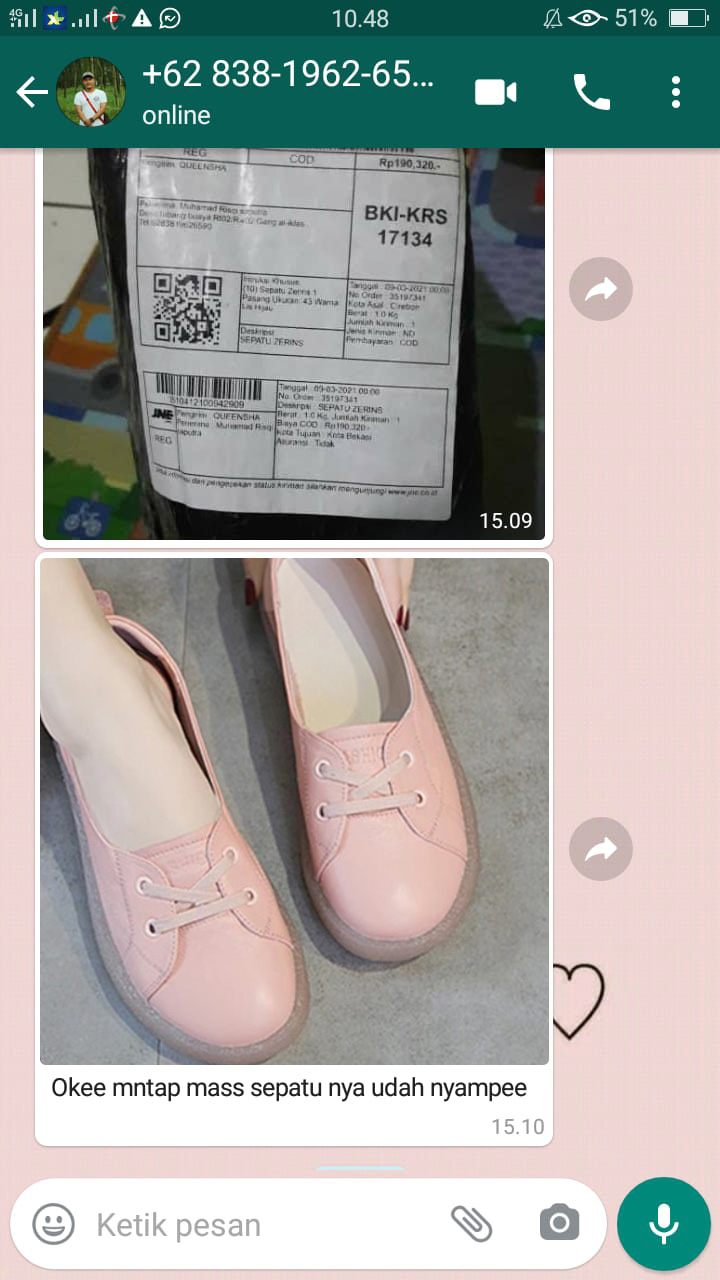Forward the shipping label photo

pos(601,289)
